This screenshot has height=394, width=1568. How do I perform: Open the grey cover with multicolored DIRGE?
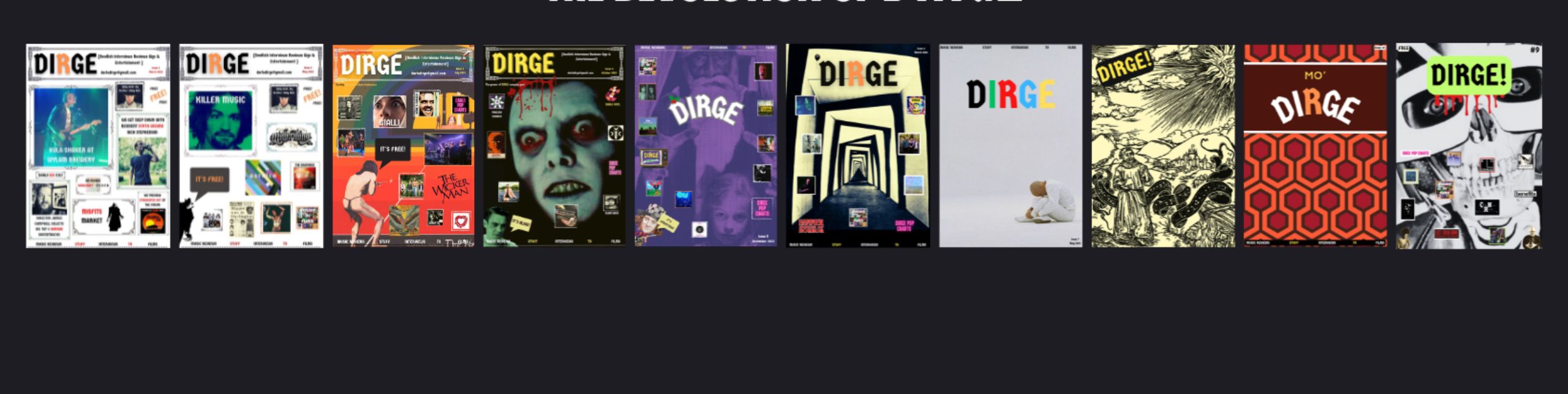click(1011, 146)
